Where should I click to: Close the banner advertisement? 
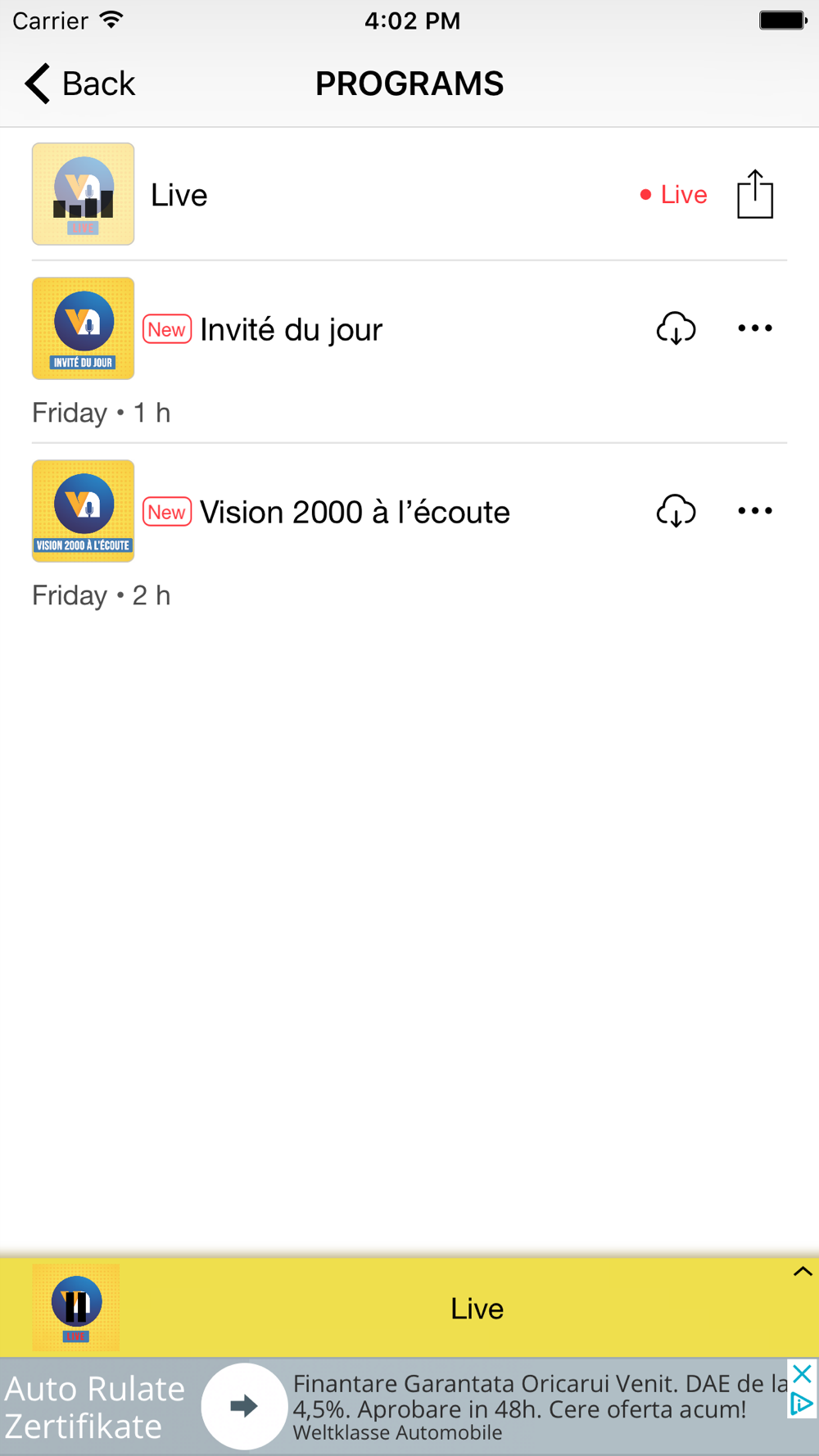point(802,1373)
